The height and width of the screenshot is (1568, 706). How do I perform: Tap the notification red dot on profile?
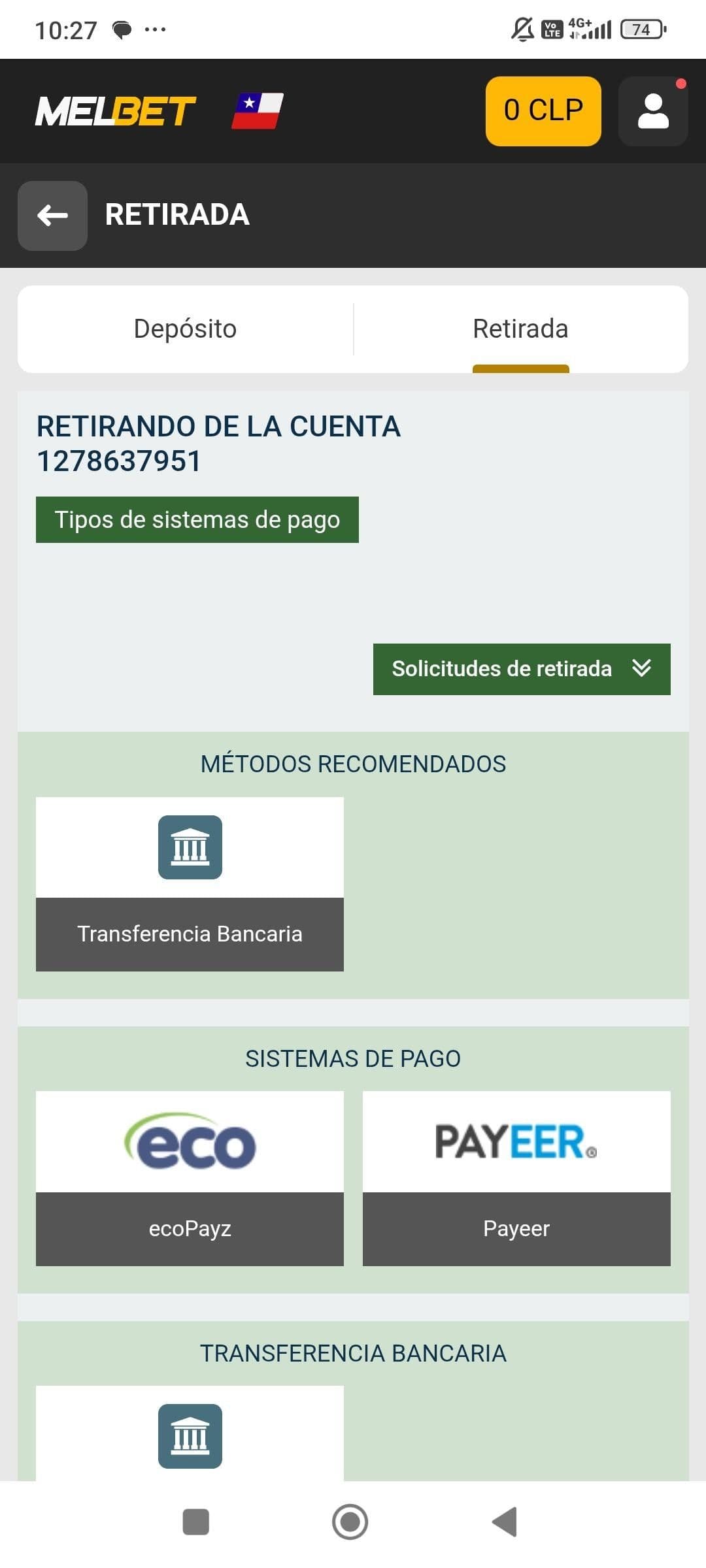(x=681, y=82)
